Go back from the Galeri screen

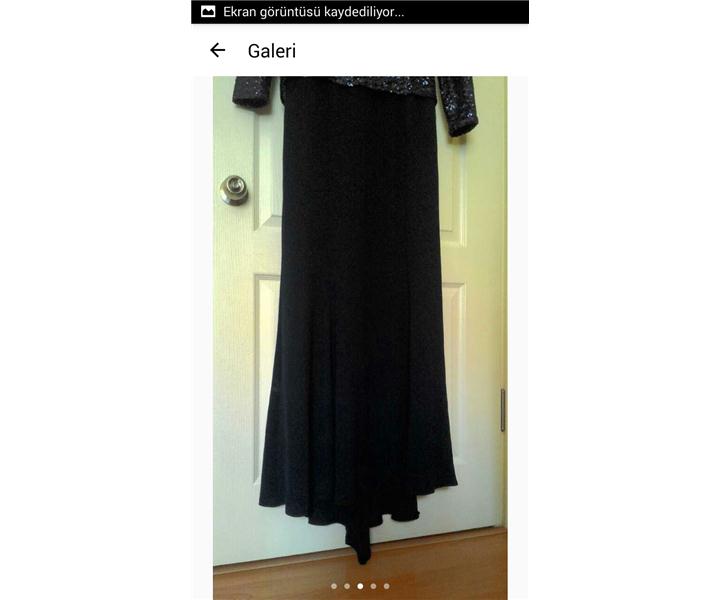coord(218,51)
